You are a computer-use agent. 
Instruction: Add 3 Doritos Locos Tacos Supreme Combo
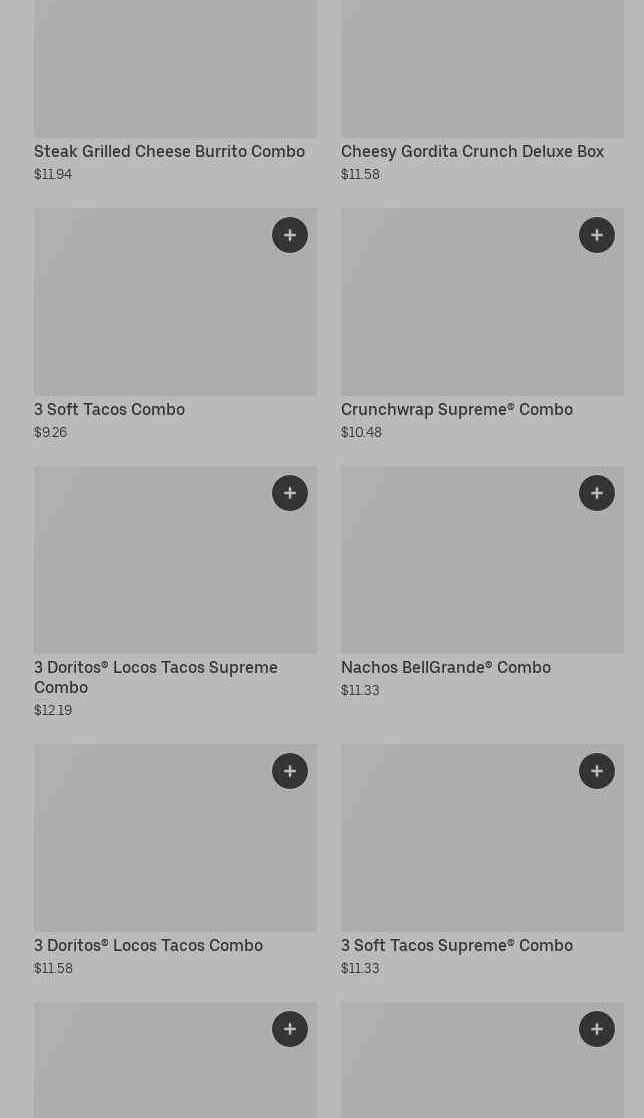[290, 493]
